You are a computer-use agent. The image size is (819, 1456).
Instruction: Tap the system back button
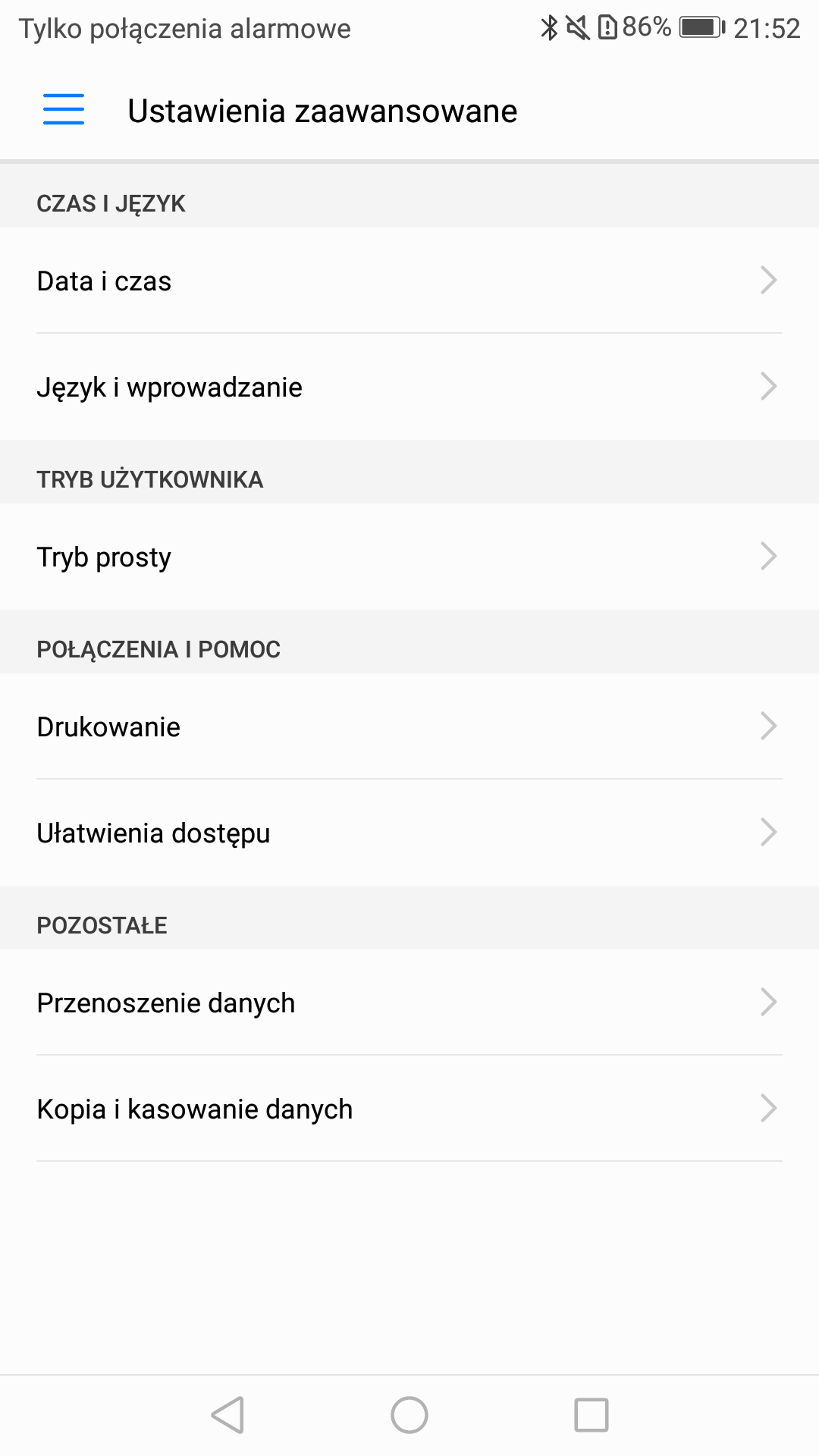(227, 1415)
